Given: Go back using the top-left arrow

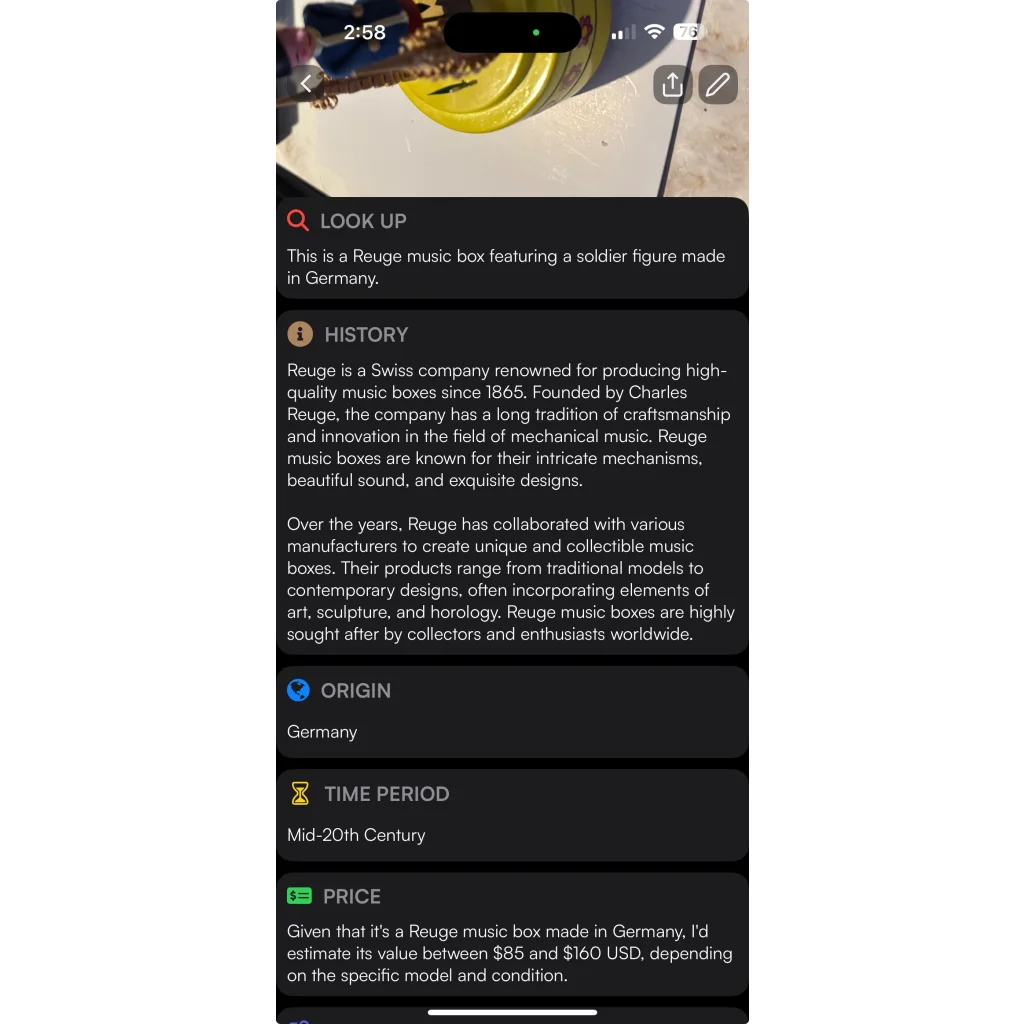Looking at the screenshot, I should 306,84.
